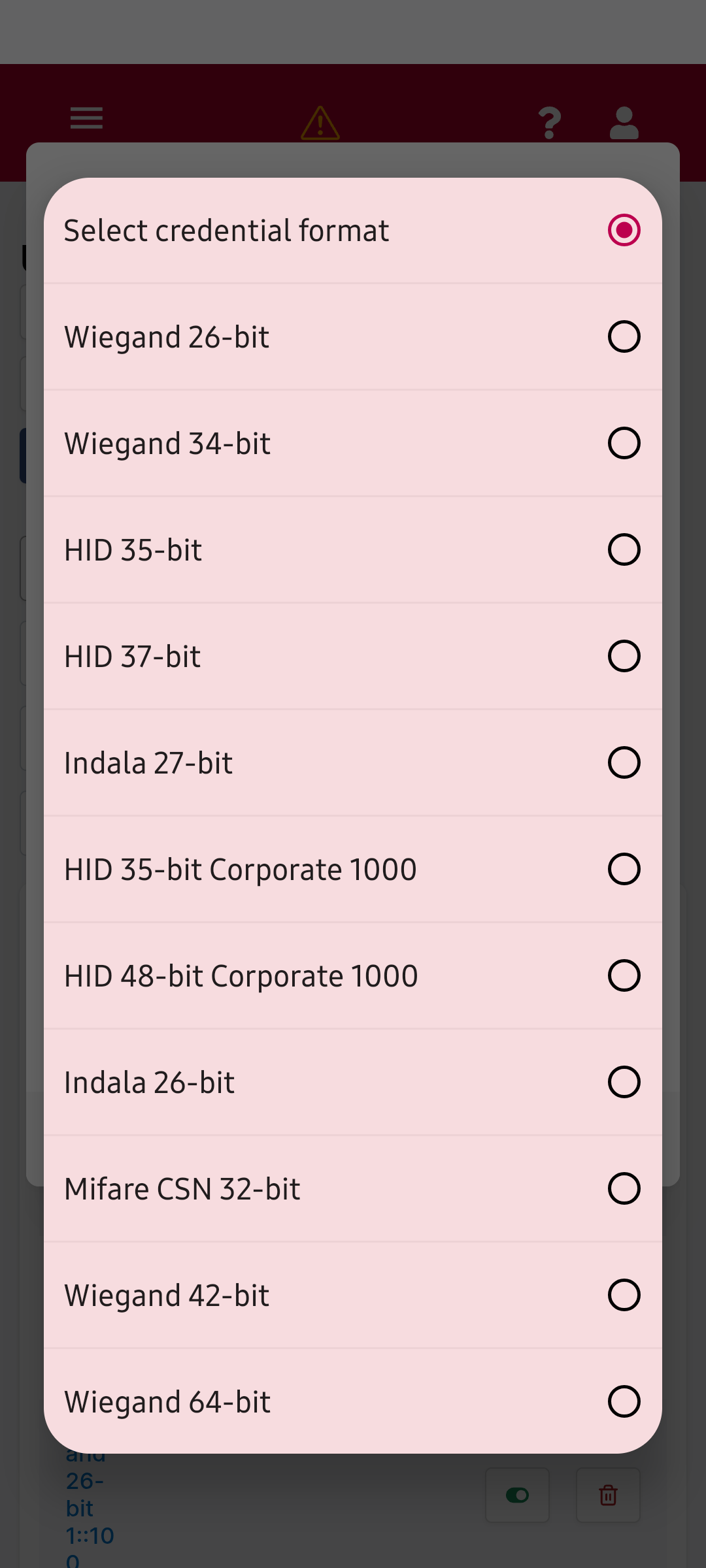Select Wiegand 34-bit option
706x1568 pixels.
[353, 444]
